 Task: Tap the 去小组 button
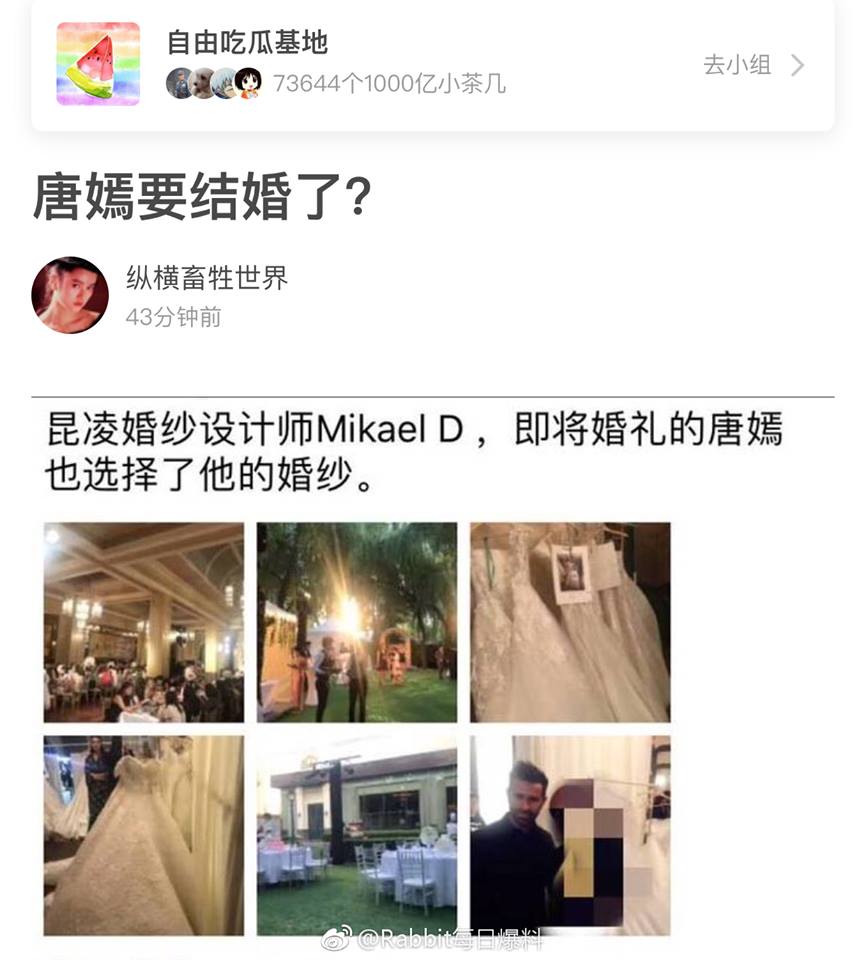point(752,66)
